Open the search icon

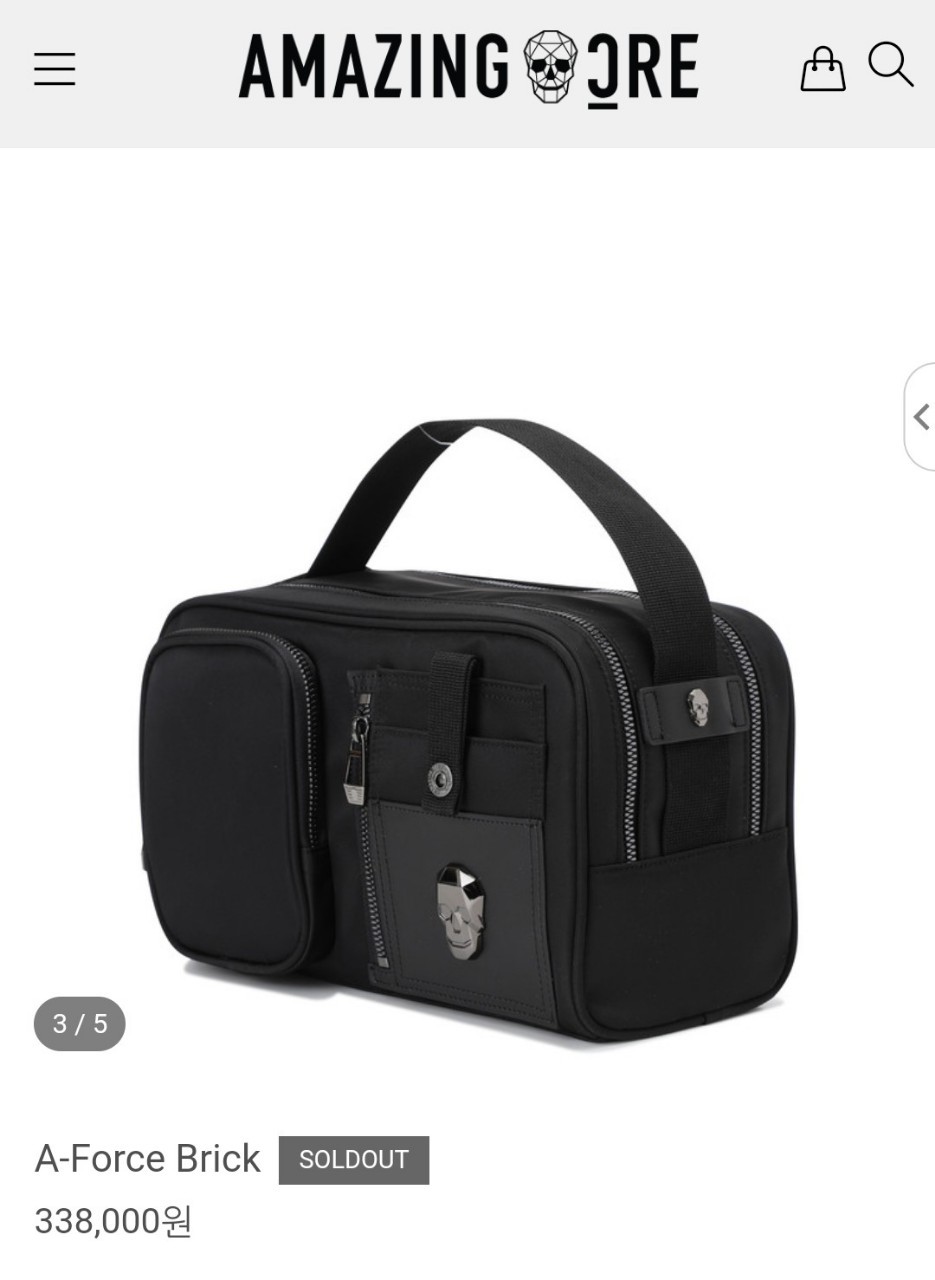tap(890, 65)
